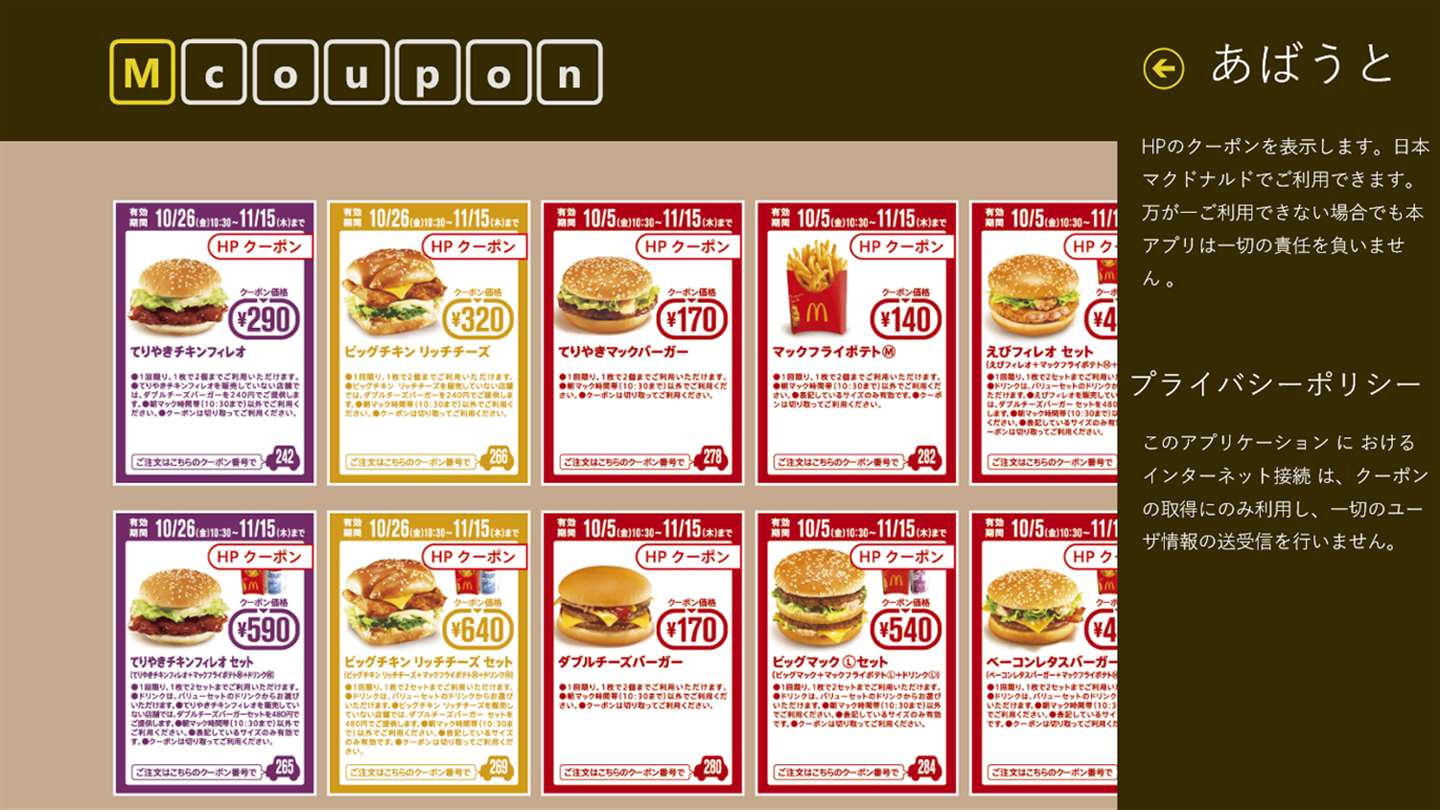Select the てりやきマックバーガー ¥170 coupon
The width and height of the screenshot is (1440, 810).
click(x=642, y=342)
